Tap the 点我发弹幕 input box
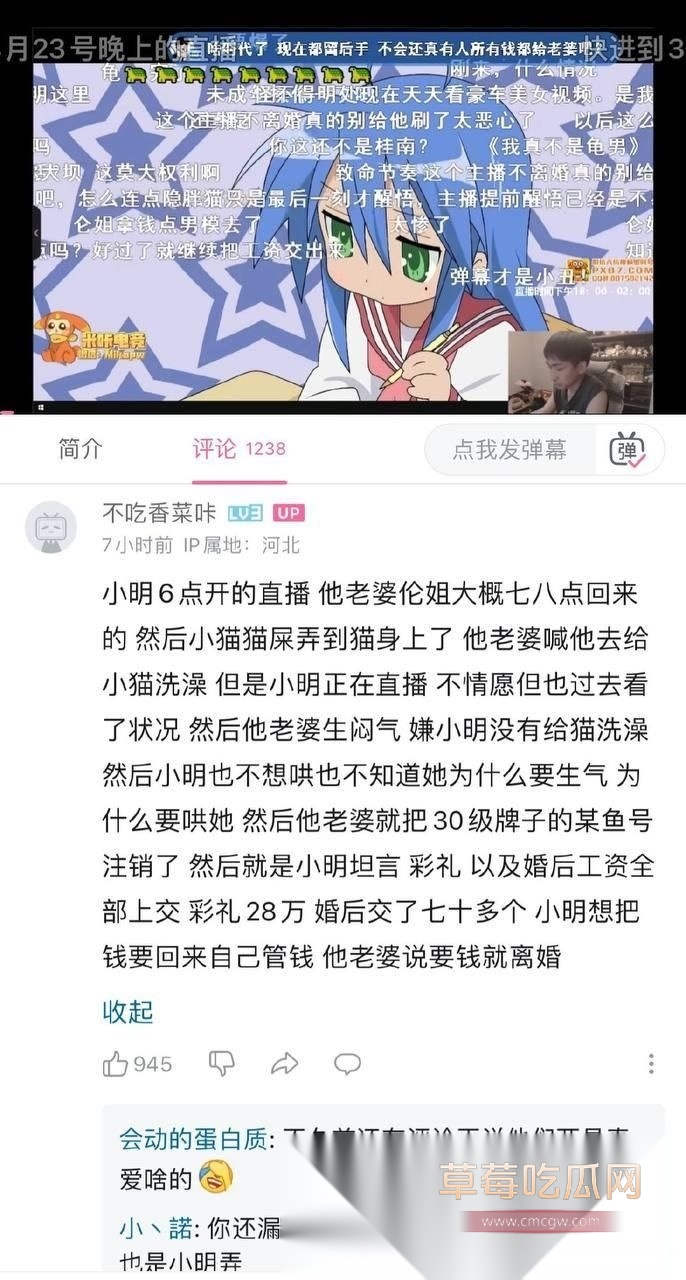 [509, 450]
